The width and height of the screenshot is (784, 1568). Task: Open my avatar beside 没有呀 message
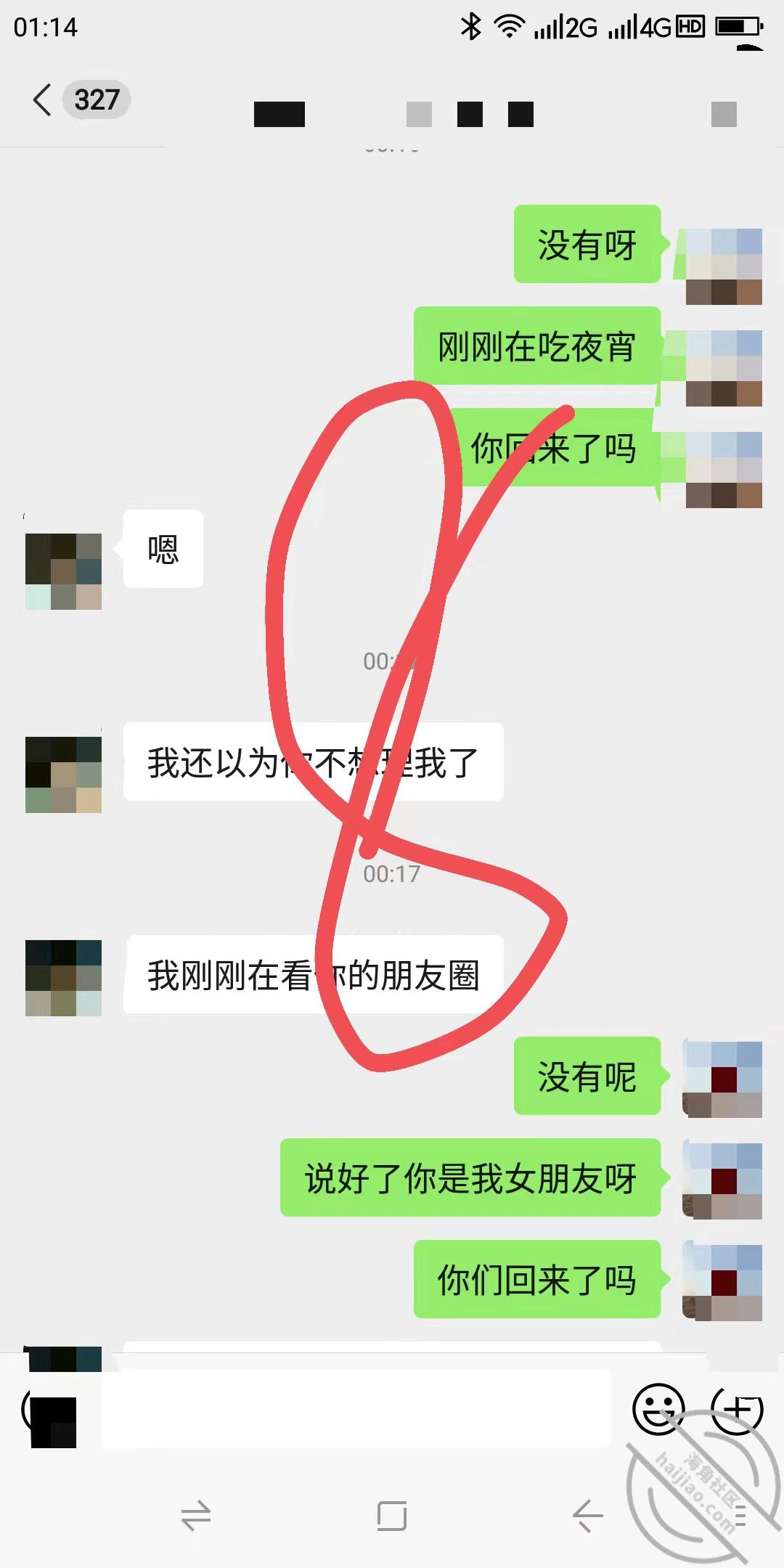724,266
